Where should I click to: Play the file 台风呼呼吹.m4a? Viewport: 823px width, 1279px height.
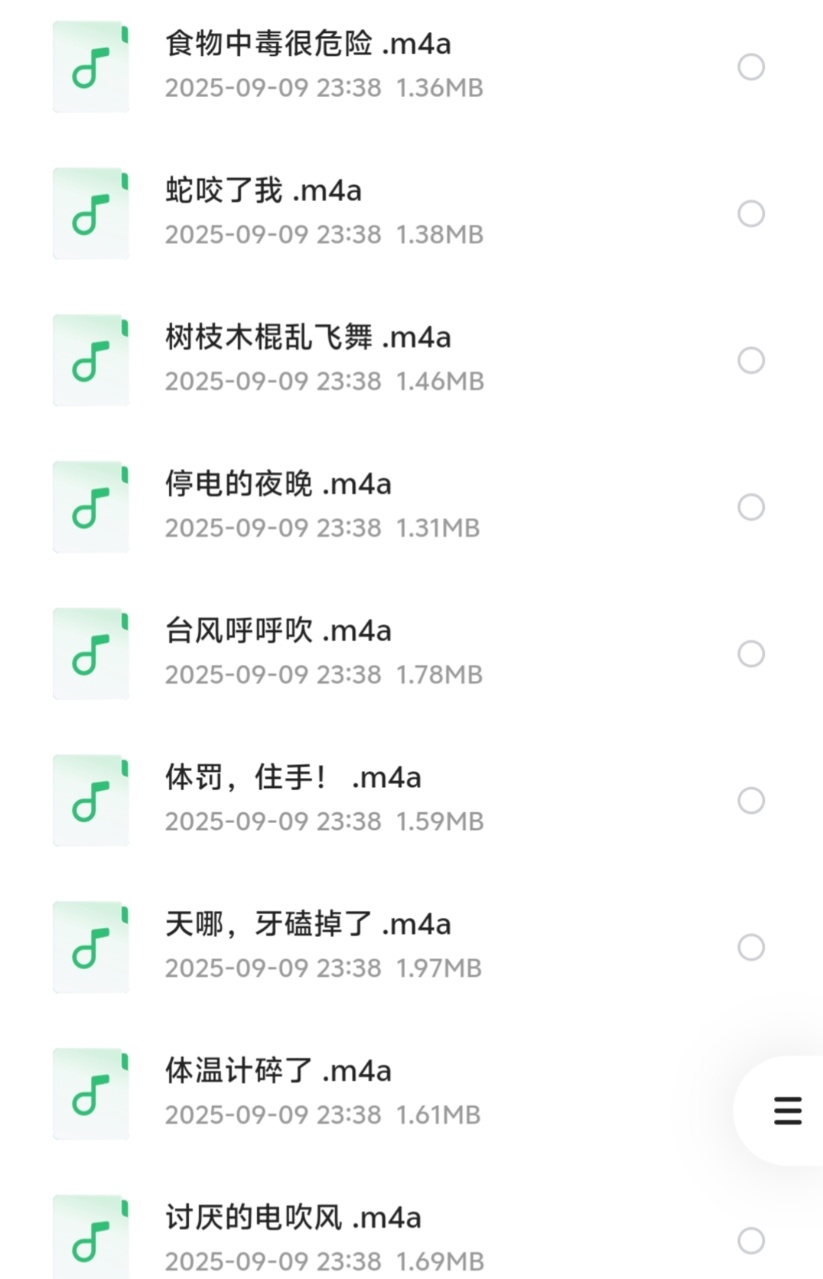tap(278, 652)
